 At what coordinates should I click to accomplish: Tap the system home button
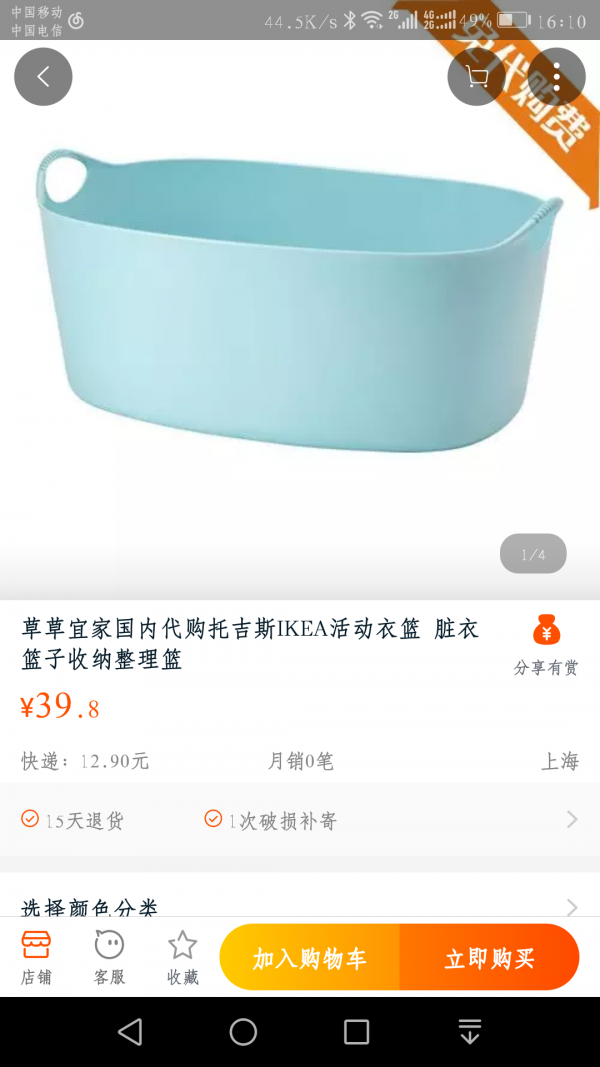point(243,1032)
